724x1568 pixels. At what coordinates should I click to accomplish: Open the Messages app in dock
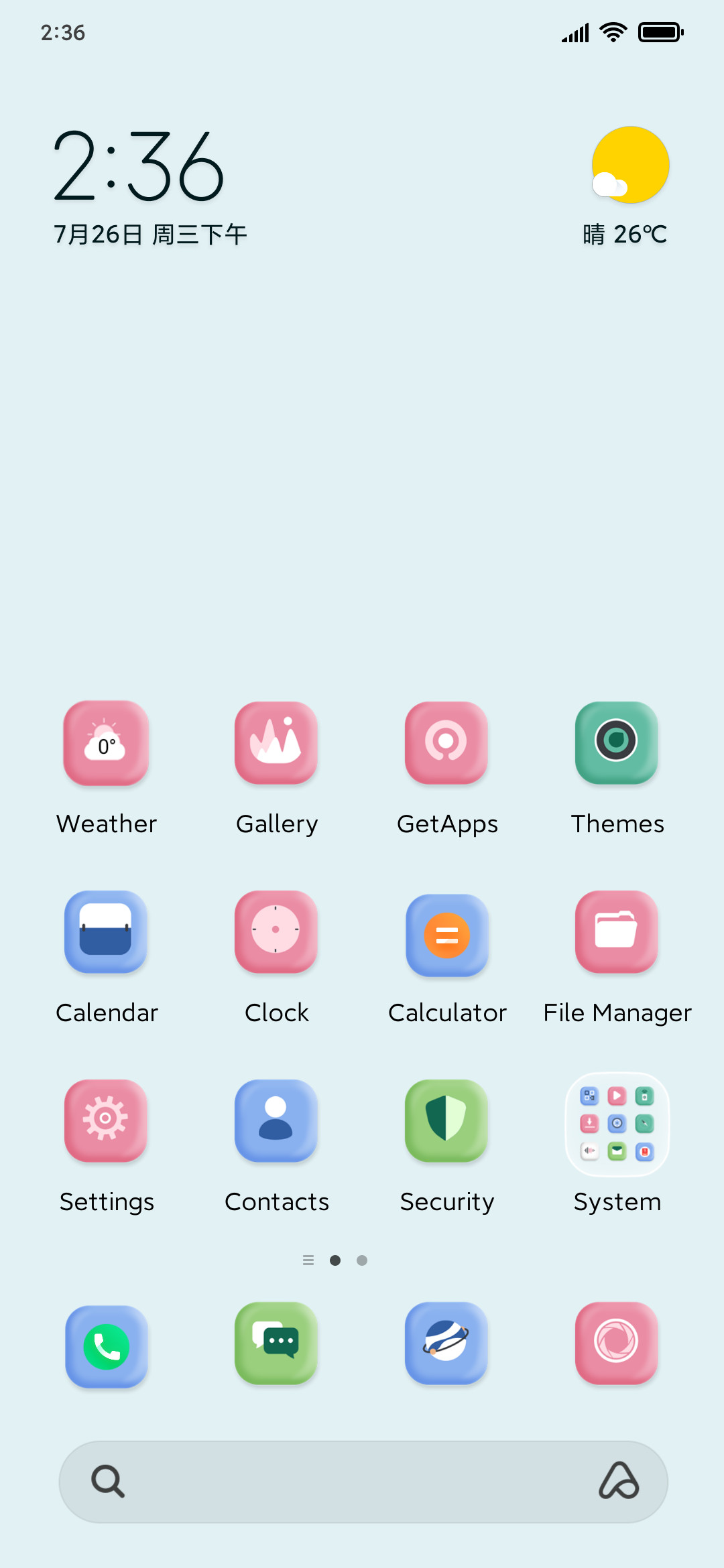click(x=276, y=1344)
